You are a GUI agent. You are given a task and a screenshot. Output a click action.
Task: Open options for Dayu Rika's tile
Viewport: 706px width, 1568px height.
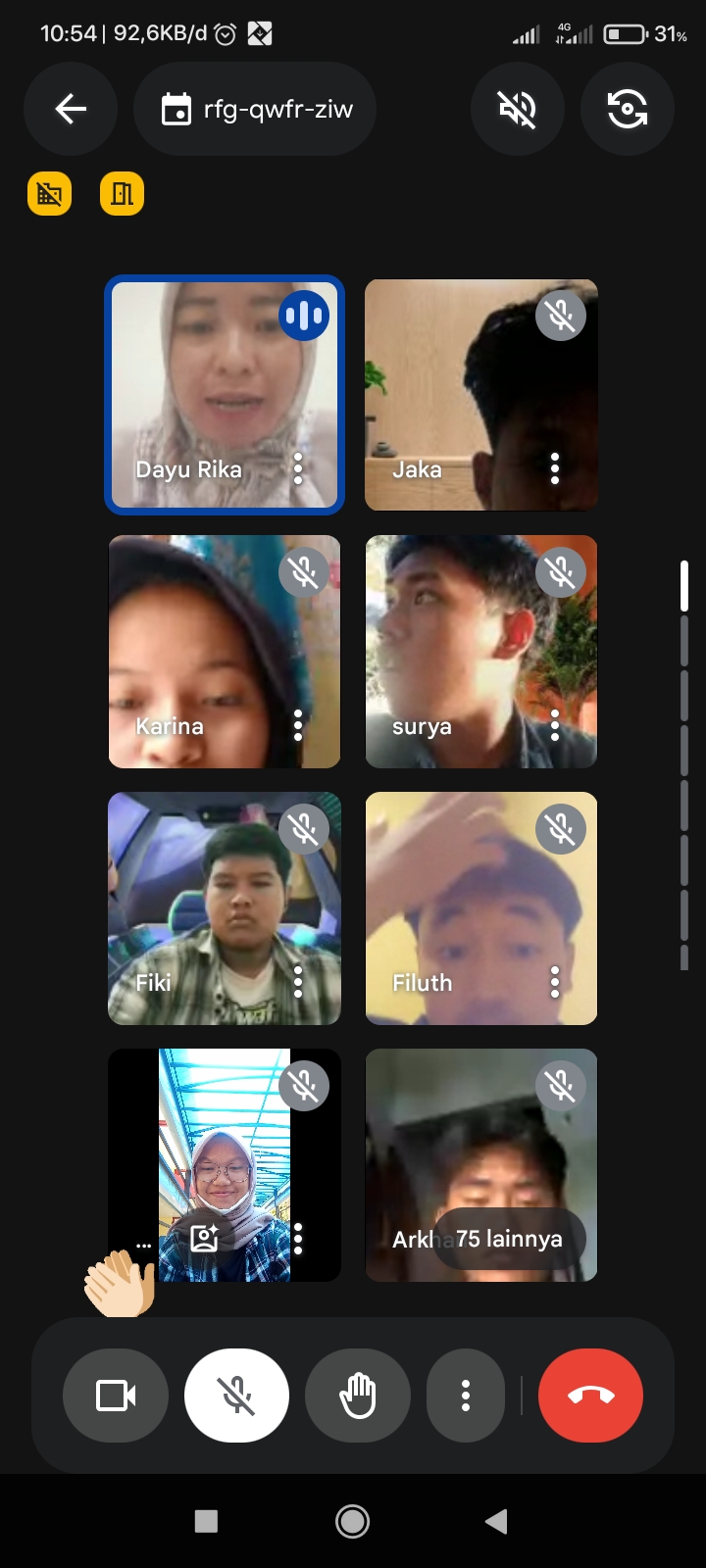pos(298,468)
